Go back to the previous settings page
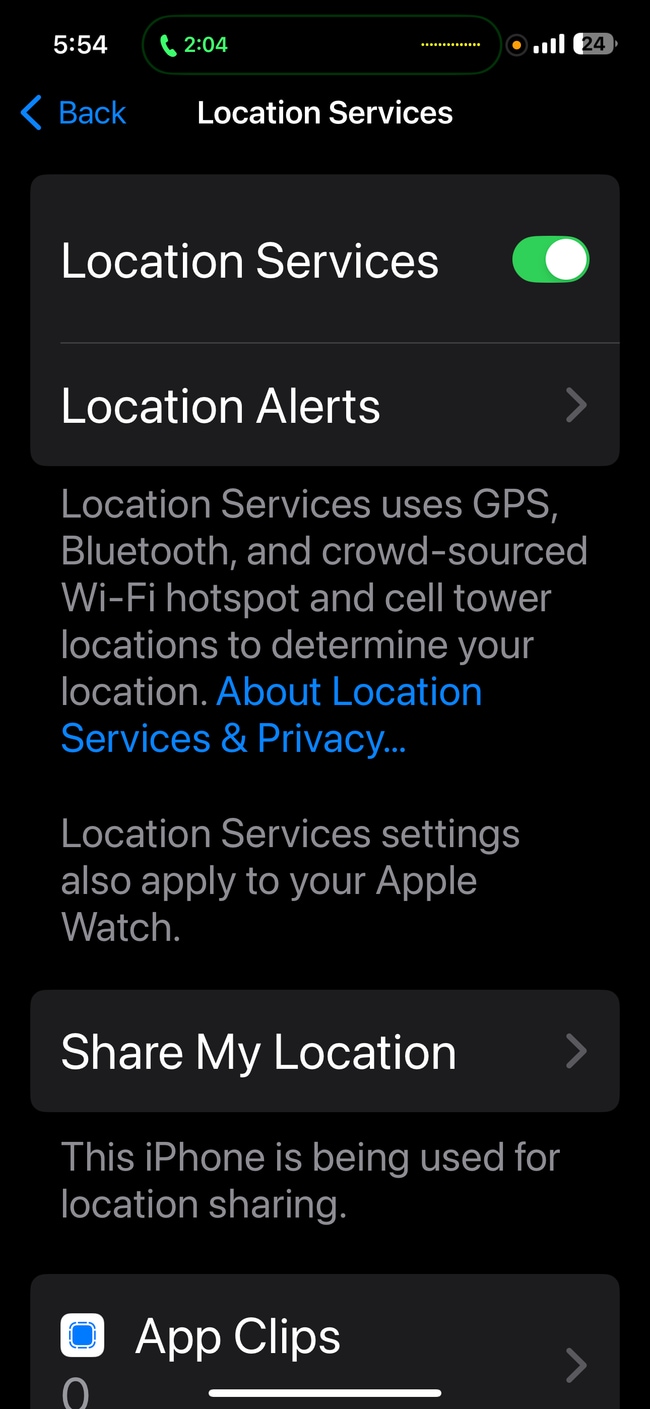Viewport: 650px width, 1409px height. pos(73,113)
